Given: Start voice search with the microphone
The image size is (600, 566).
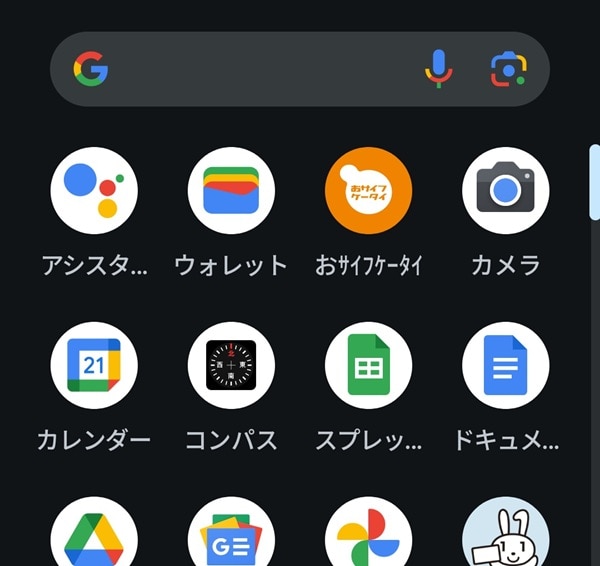Looking at the screenshot, I should click(x=438, y=69).
